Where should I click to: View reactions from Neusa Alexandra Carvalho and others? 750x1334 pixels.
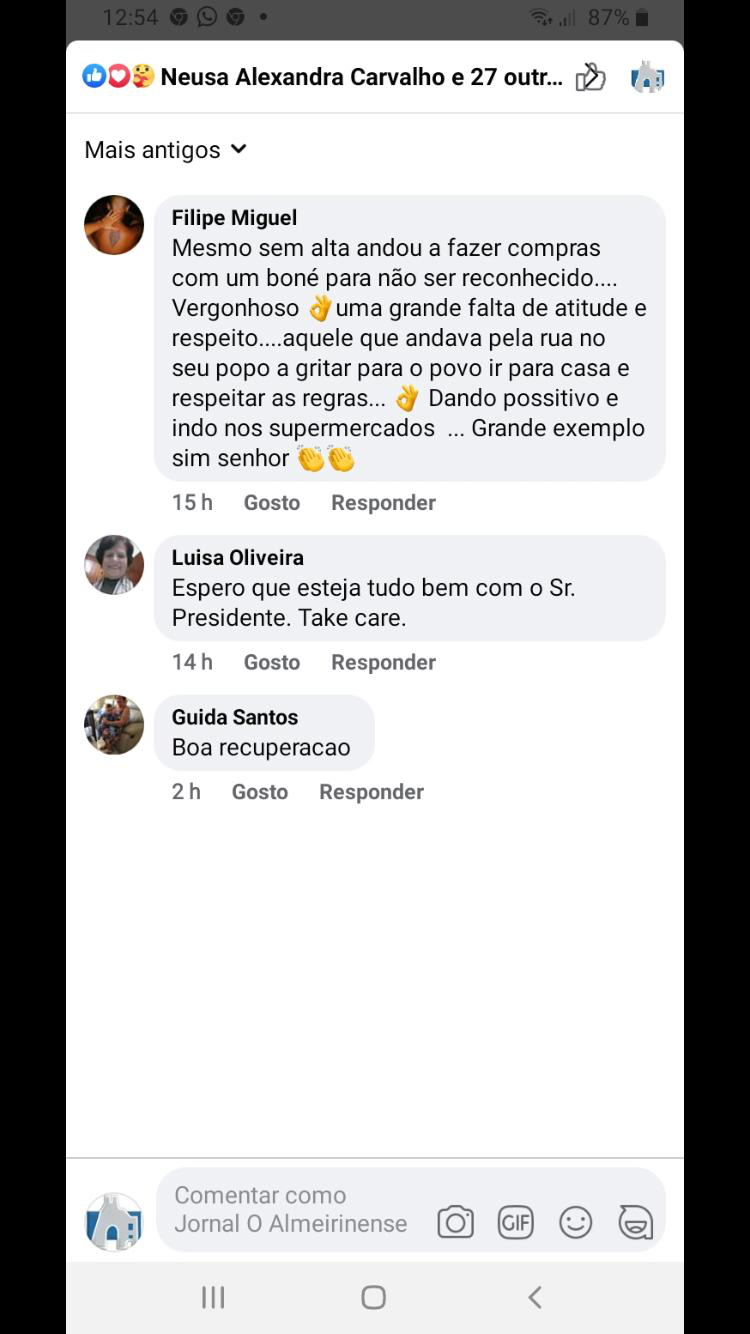pyautogui.click(x=323, y=77)
